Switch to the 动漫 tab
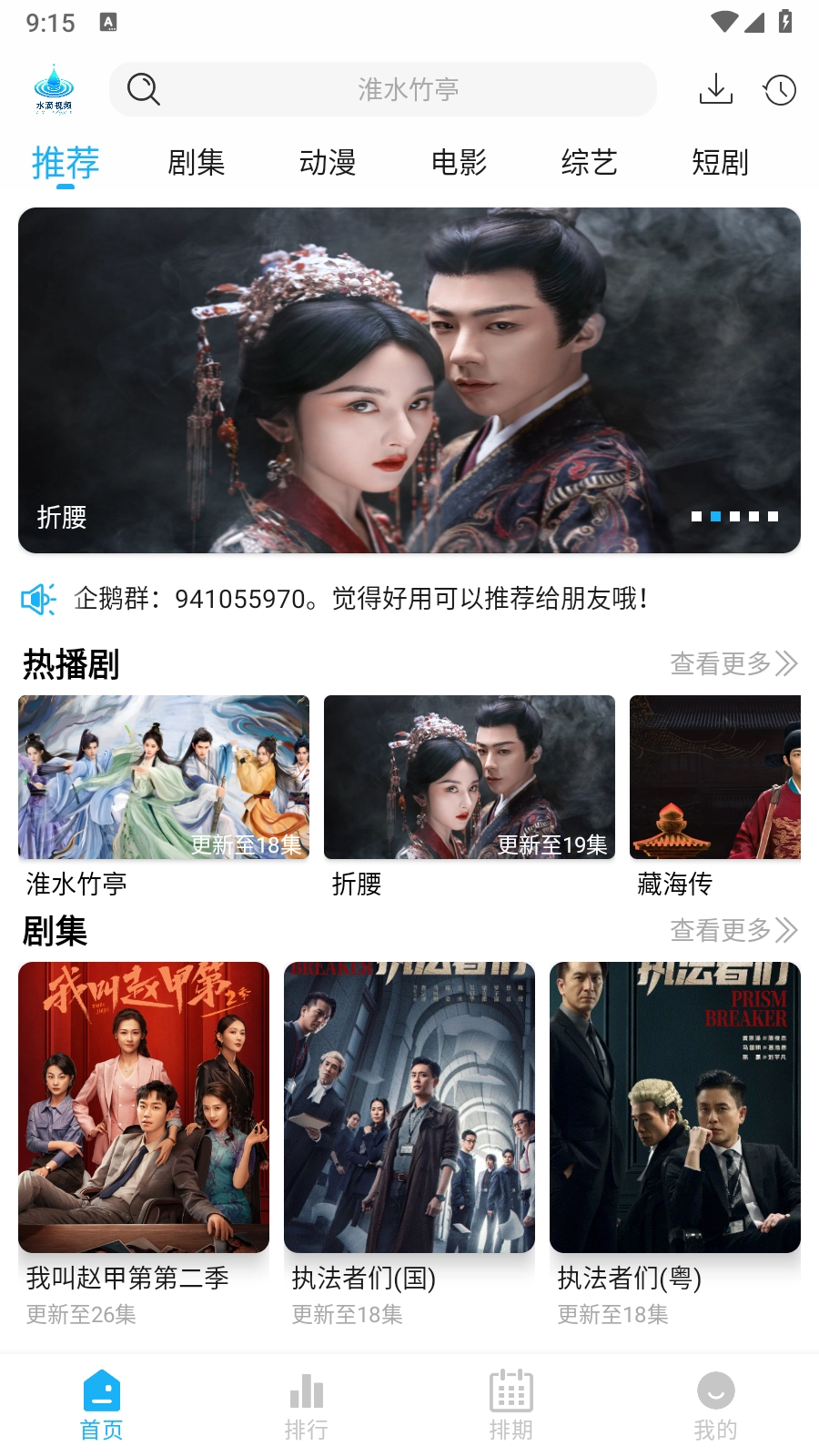 [x=328, y=162]
